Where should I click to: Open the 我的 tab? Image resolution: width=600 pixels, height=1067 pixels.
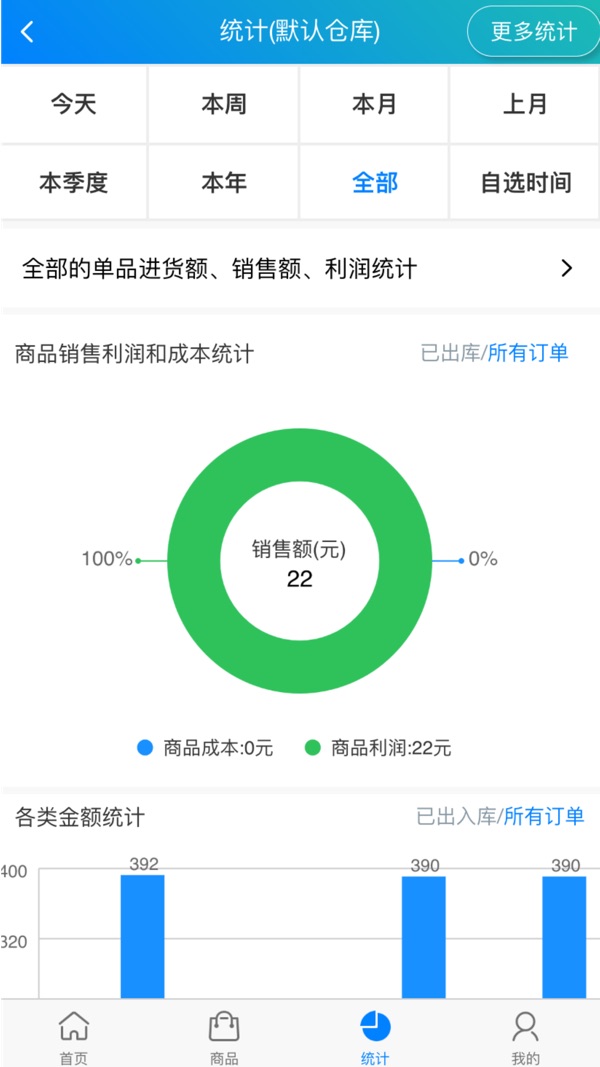point(525,1036)
